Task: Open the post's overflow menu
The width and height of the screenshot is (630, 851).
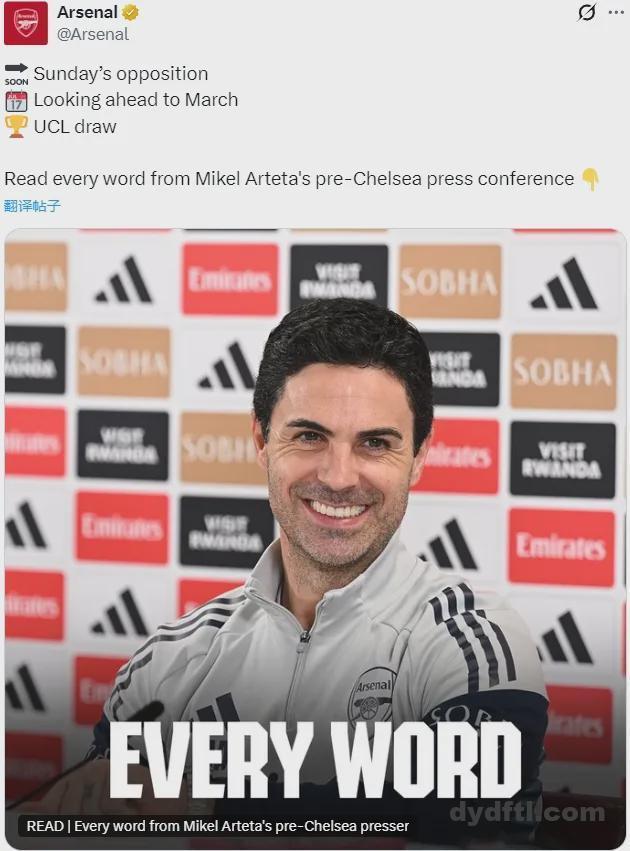Action: (x=616, y=13)
